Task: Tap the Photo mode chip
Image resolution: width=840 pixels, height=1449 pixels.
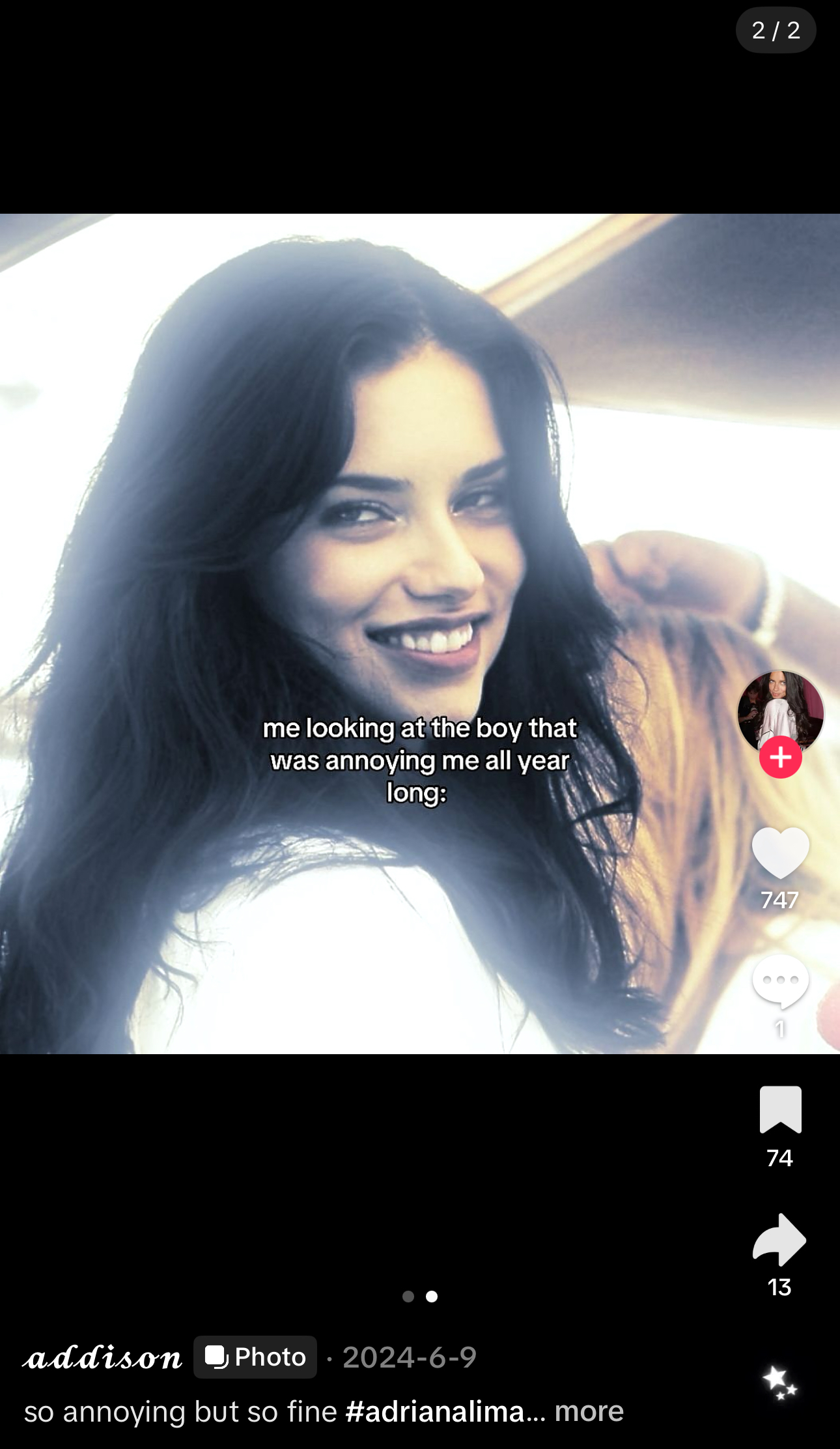Action: (x=255, y=1357)
